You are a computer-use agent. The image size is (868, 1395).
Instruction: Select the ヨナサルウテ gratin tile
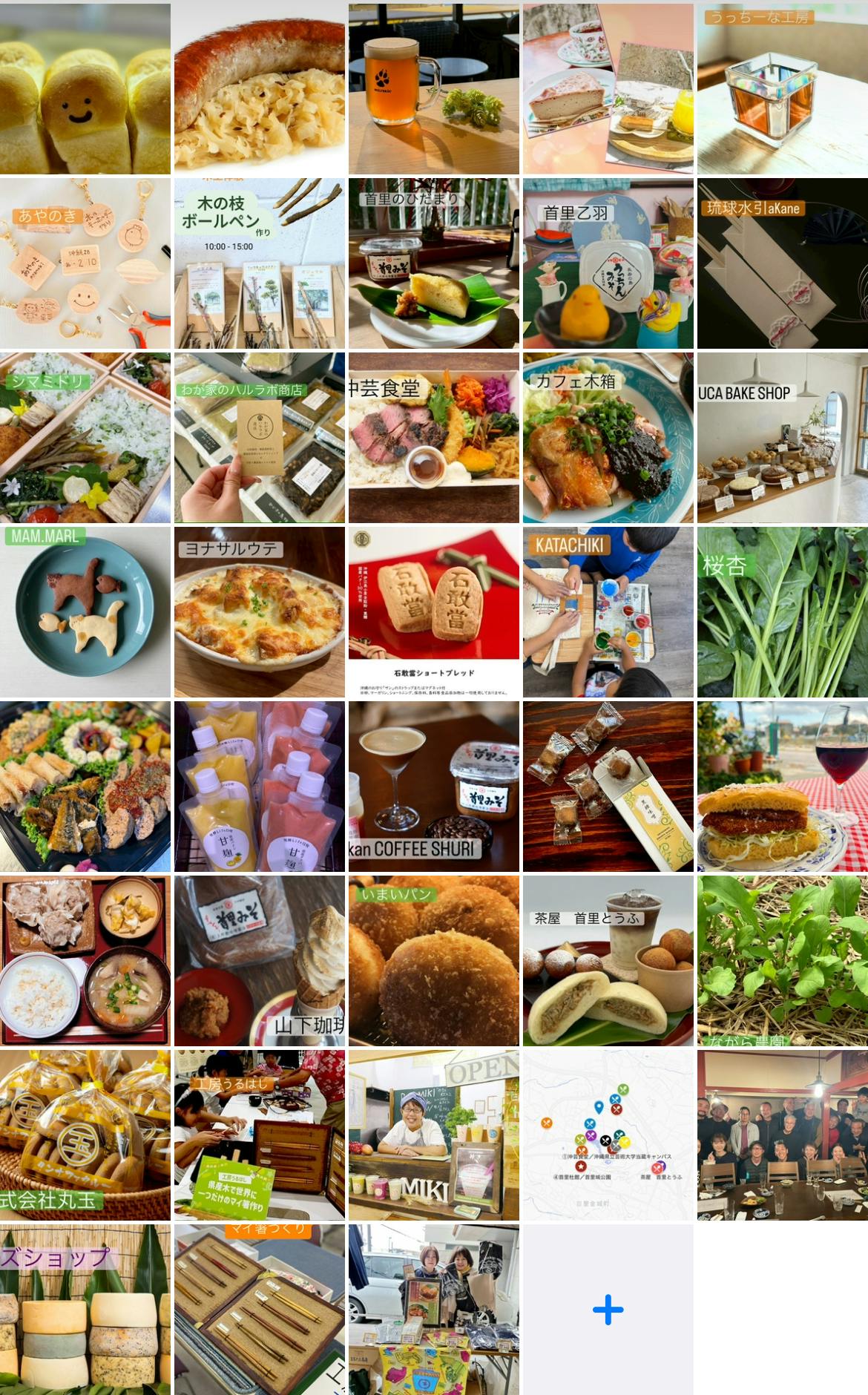259,612
